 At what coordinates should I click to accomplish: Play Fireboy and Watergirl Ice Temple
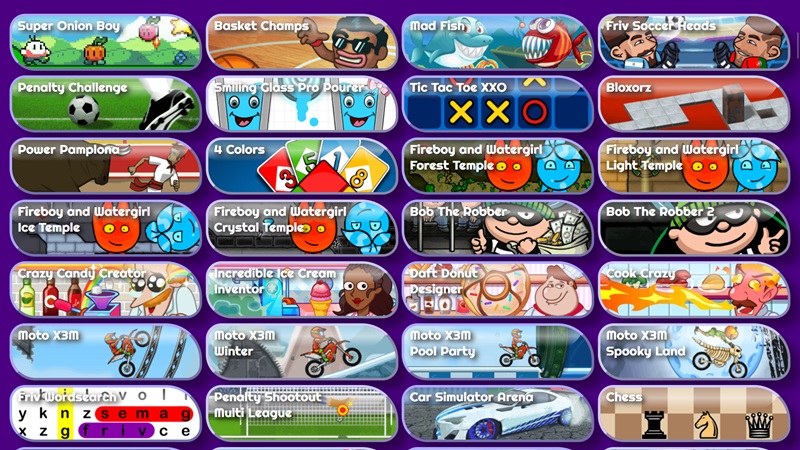click(x=105, y=228)
